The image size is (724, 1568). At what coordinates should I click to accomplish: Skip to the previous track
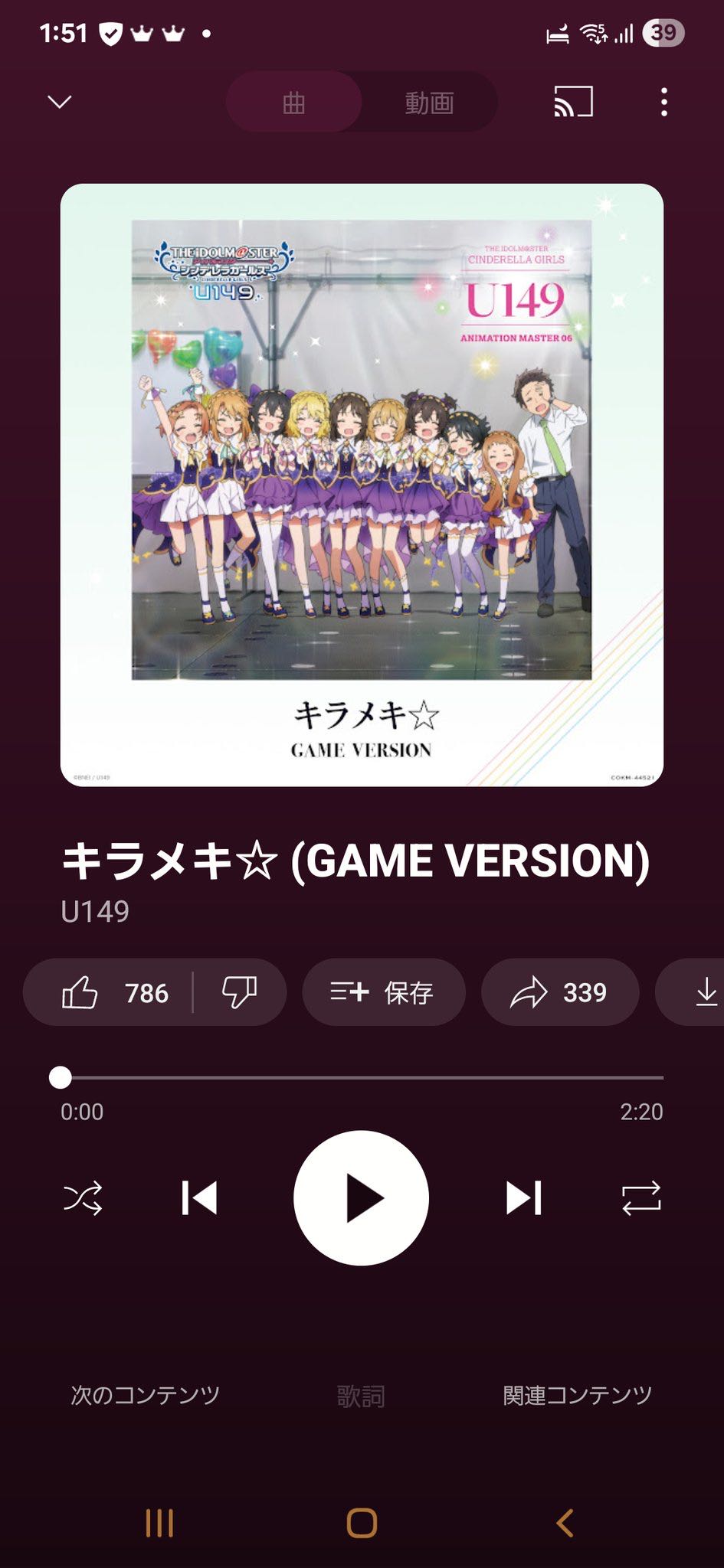[x=199, y=1198]
